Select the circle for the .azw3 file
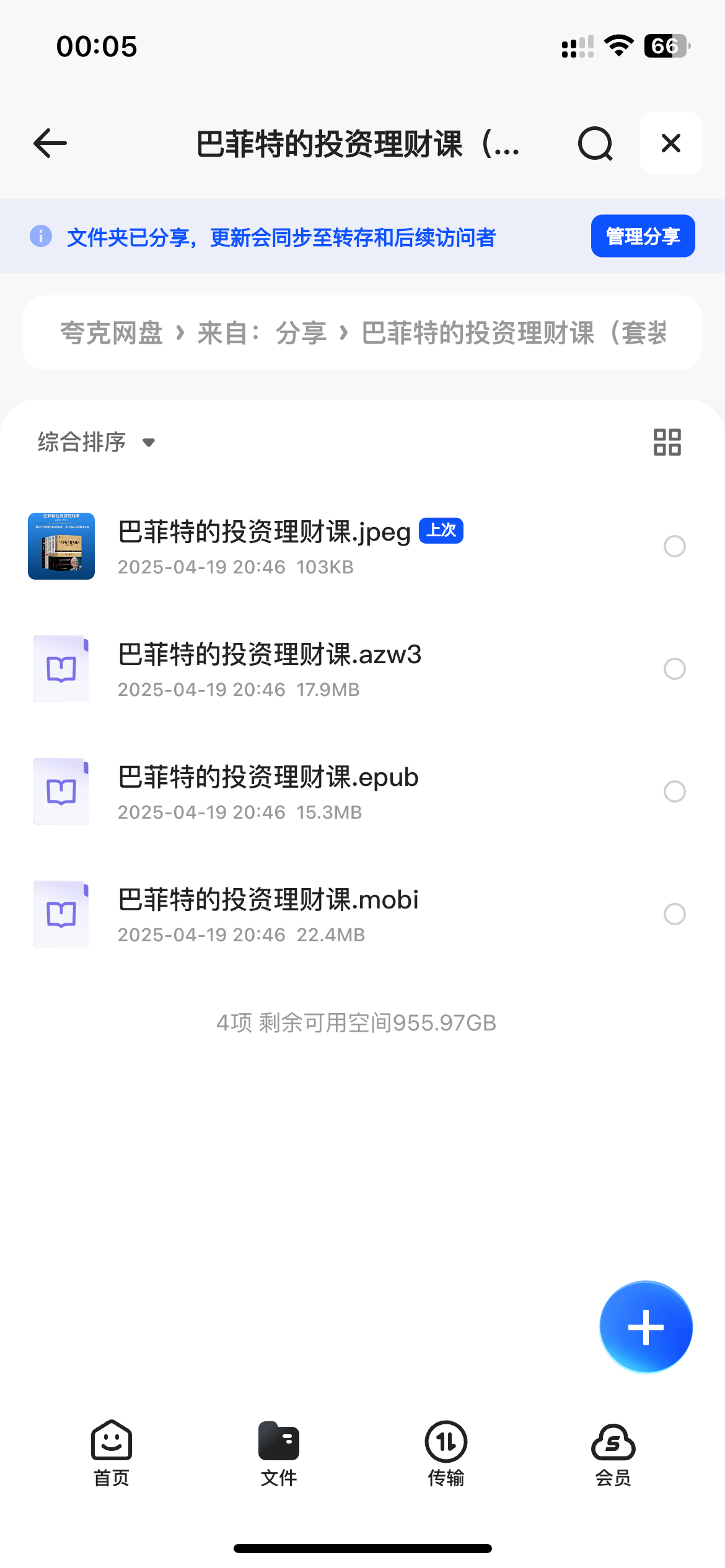This screenshot has height=1568, width=725. click(x=674, y=669)
